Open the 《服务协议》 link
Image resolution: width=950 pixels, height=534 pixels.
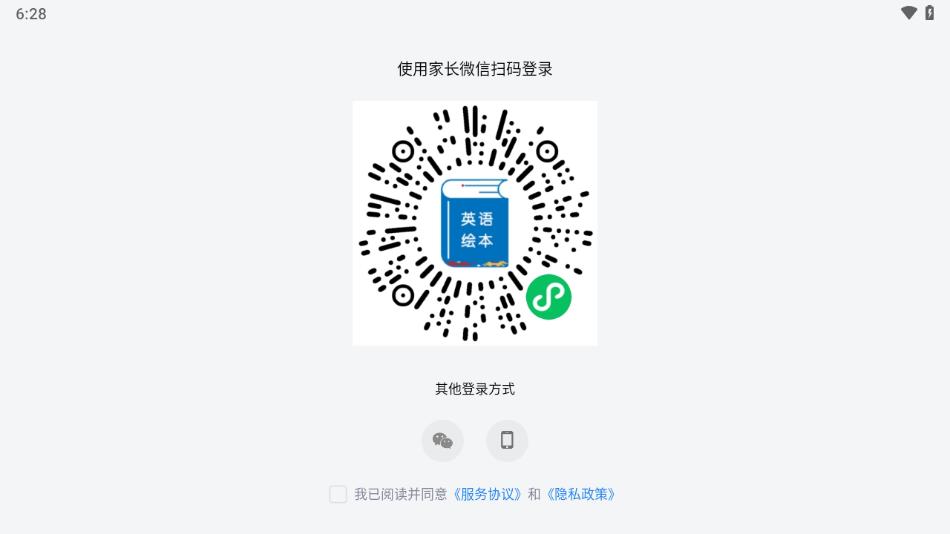(487, 494)
